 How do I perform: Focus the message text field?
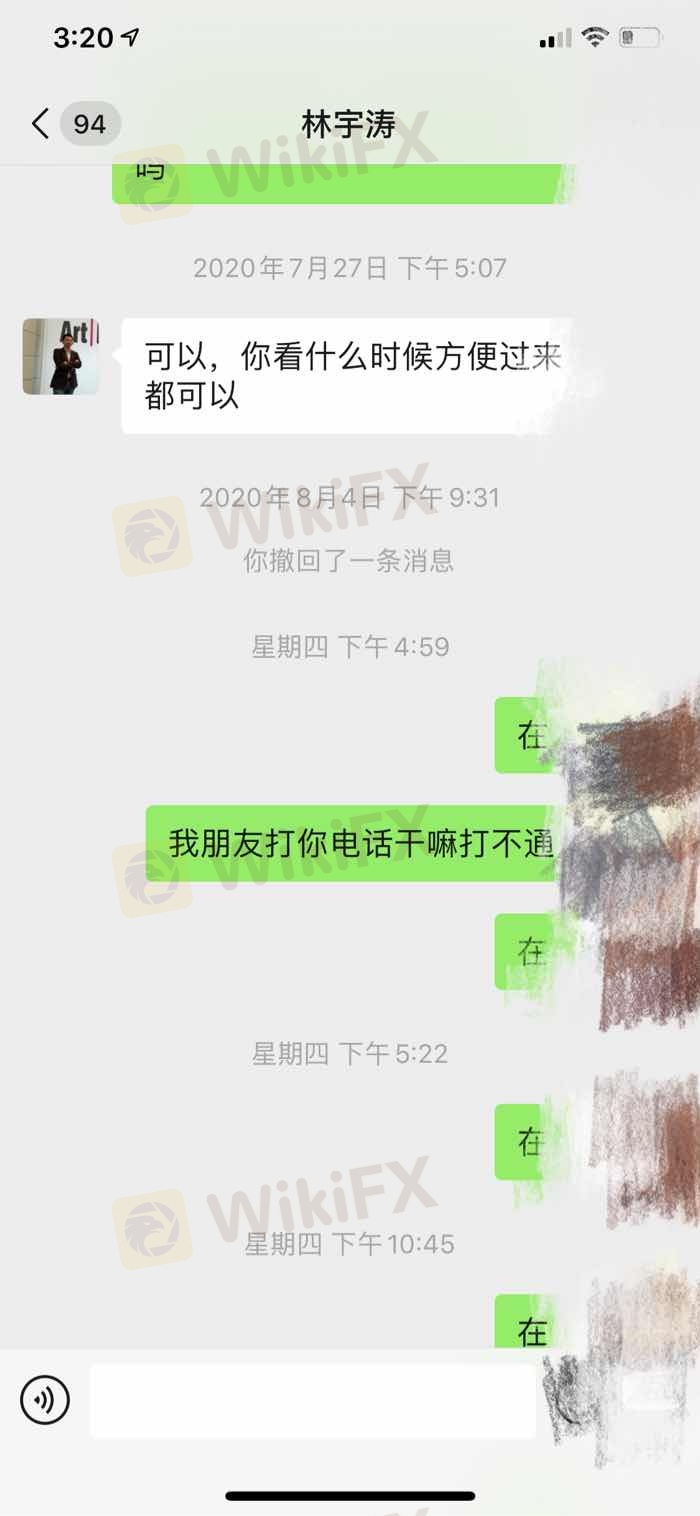(x=312, y=1400)
